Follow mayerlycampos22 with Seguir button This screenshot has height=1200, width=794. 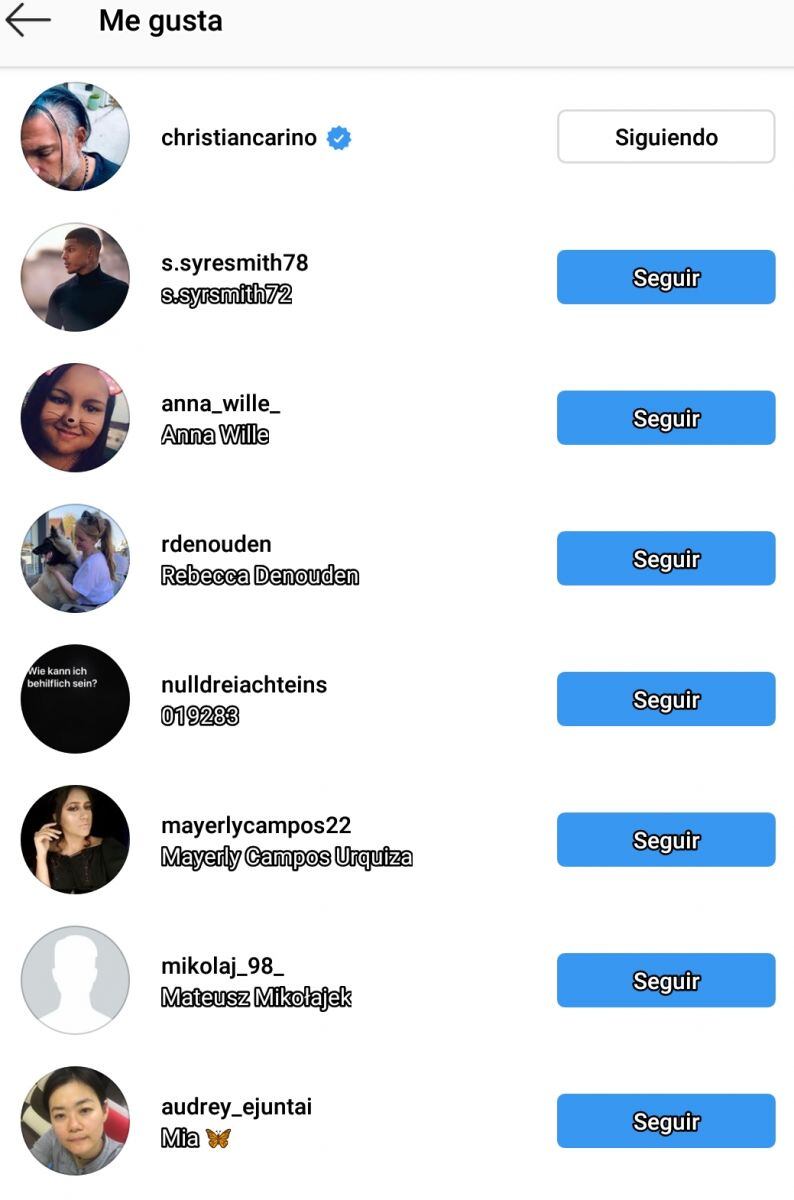(x=665, y=840)
